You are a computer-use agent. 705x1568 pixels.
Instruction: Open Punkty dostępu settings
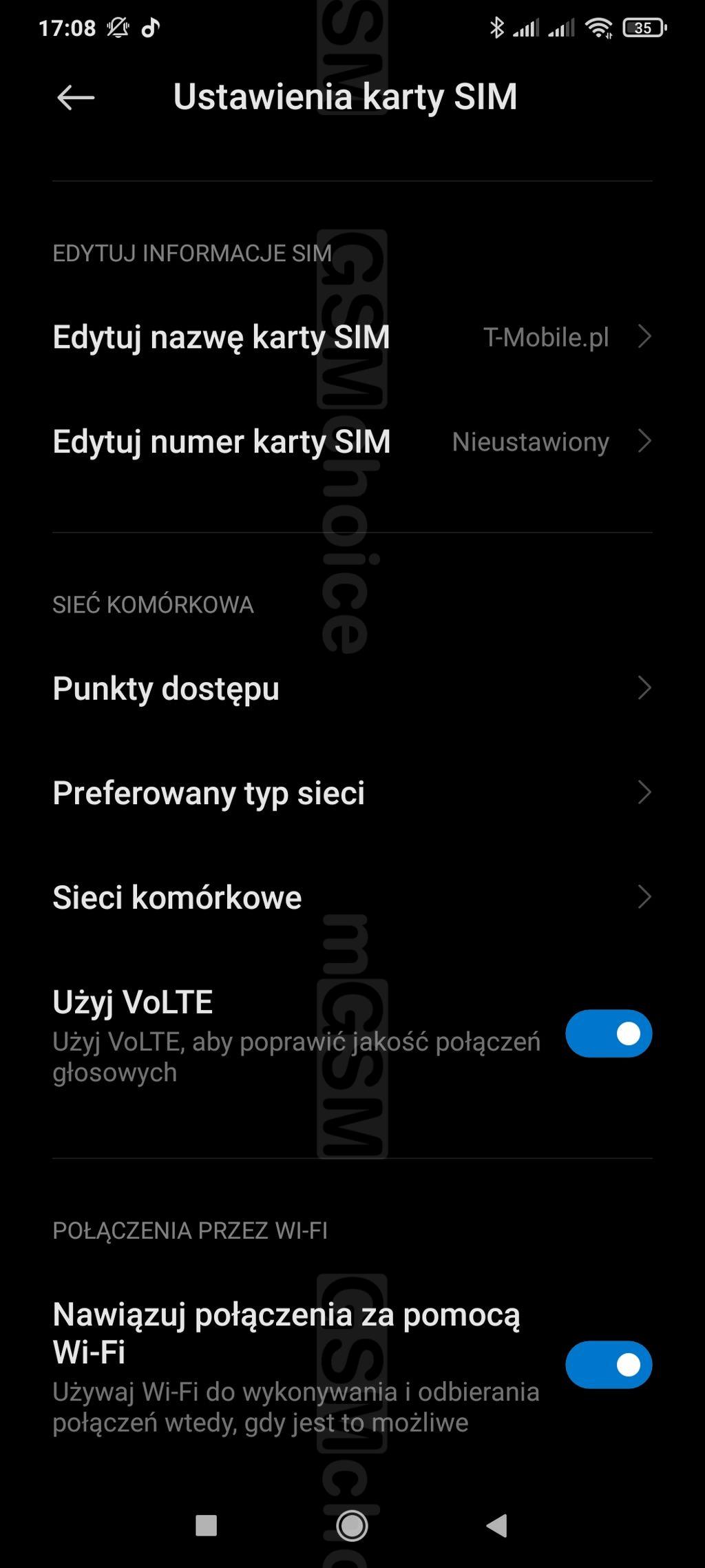coord(352,688)
